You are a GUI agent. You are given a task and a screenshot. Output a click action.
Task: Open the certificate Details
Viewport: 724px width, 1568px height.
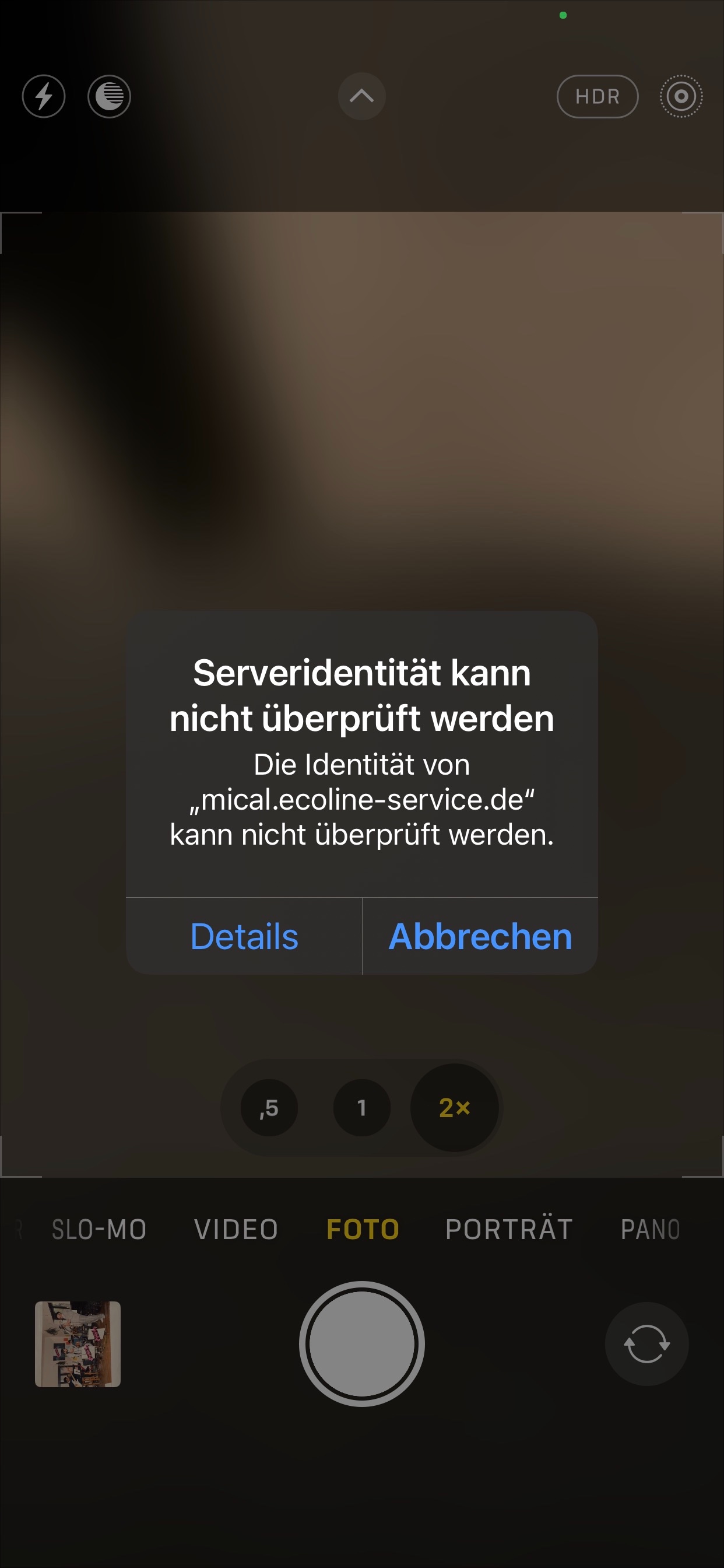coord(244,936)
